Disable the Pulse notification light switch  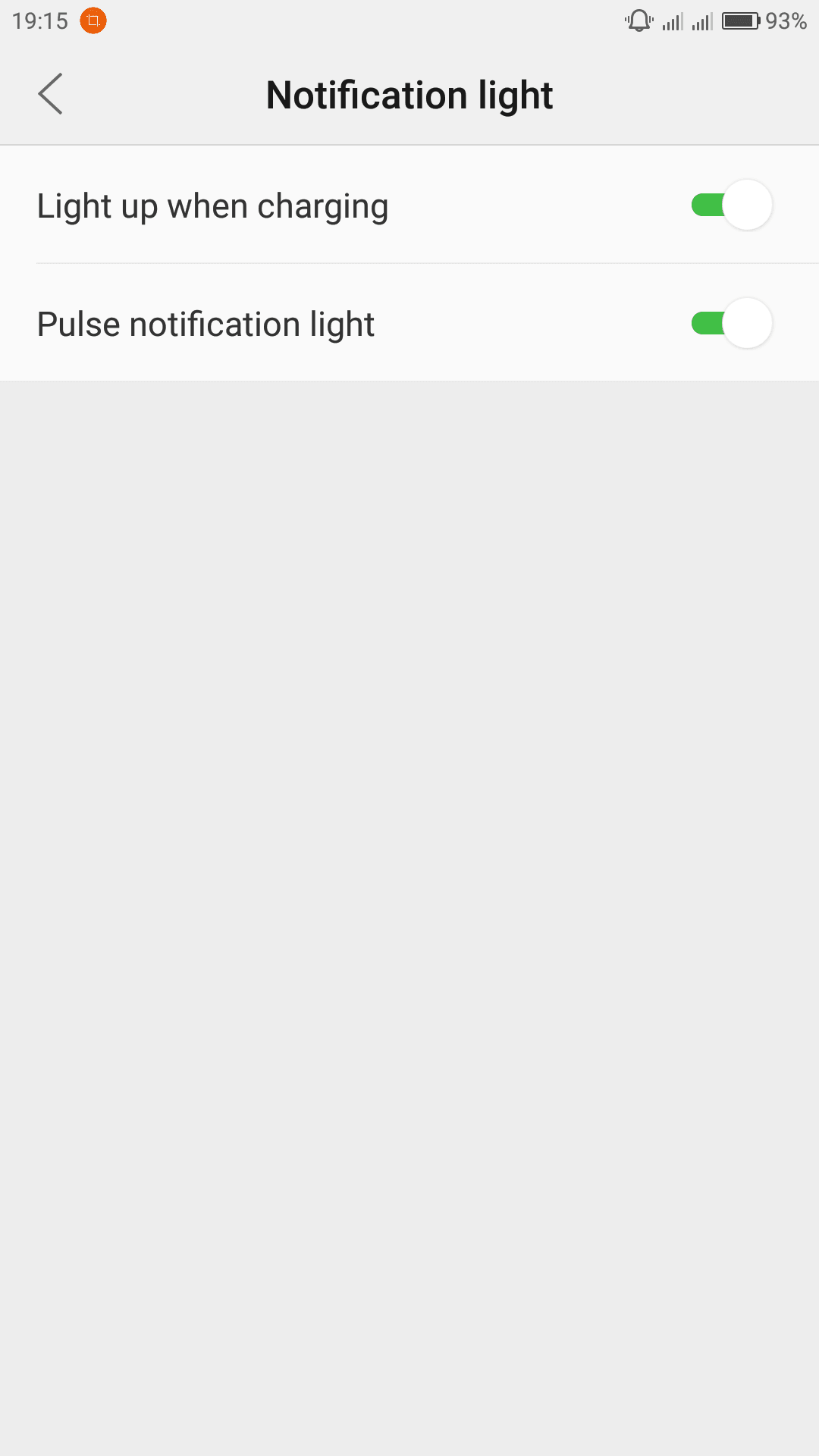[732, 323]
